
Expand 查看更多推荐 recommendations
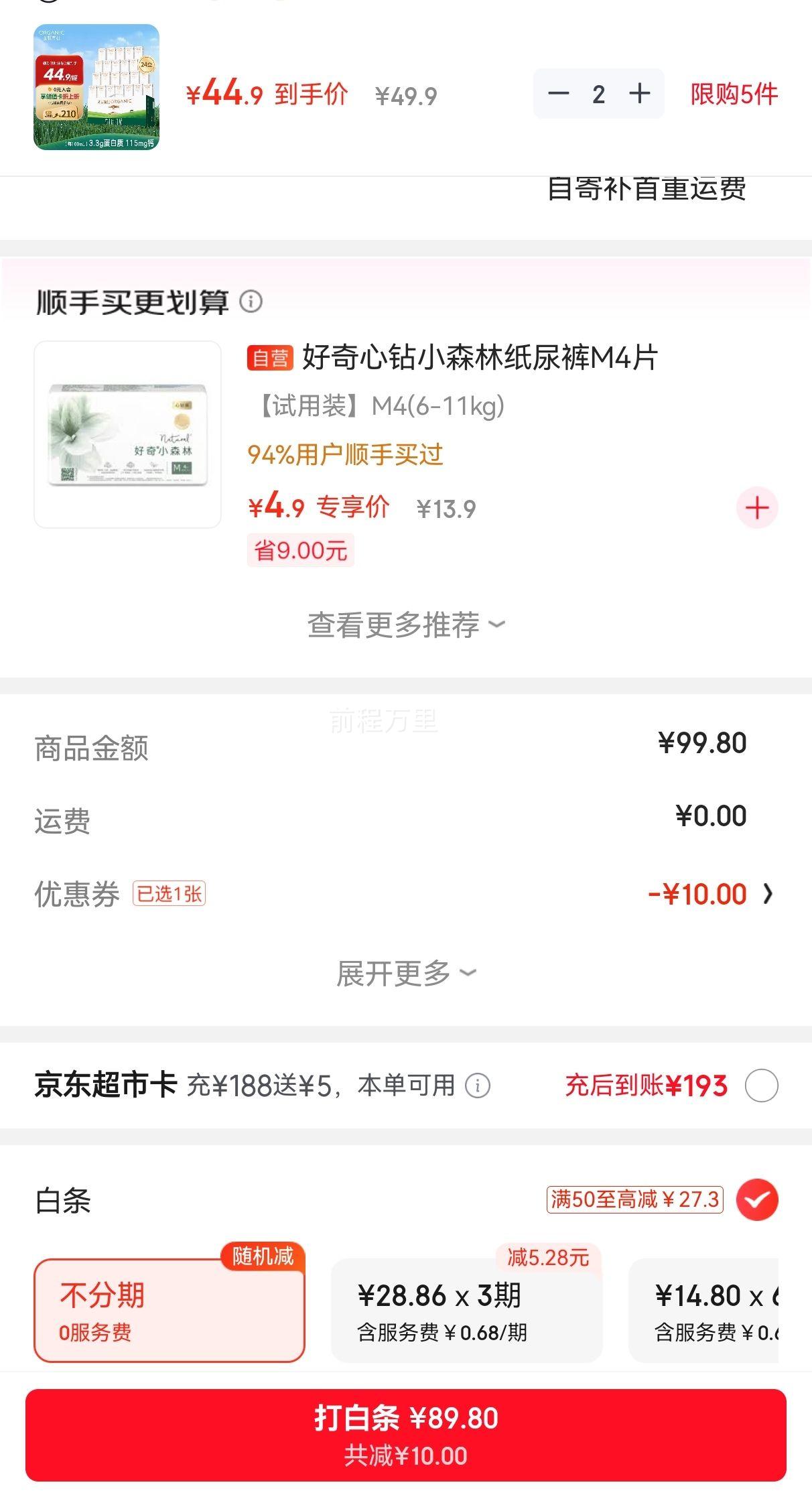[x=405, y=625]
